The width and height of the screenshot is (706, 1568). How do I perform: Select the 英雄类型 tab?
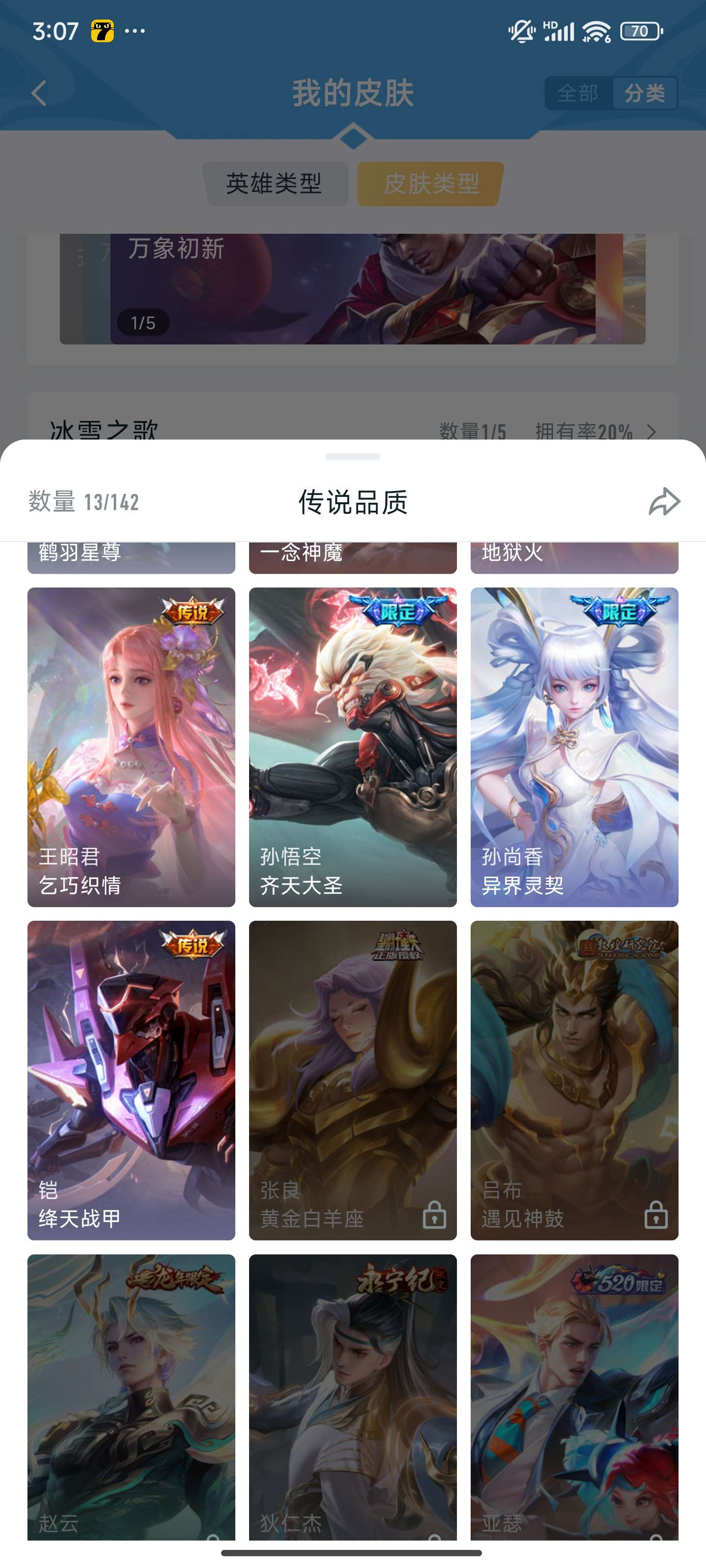[275, 183]
